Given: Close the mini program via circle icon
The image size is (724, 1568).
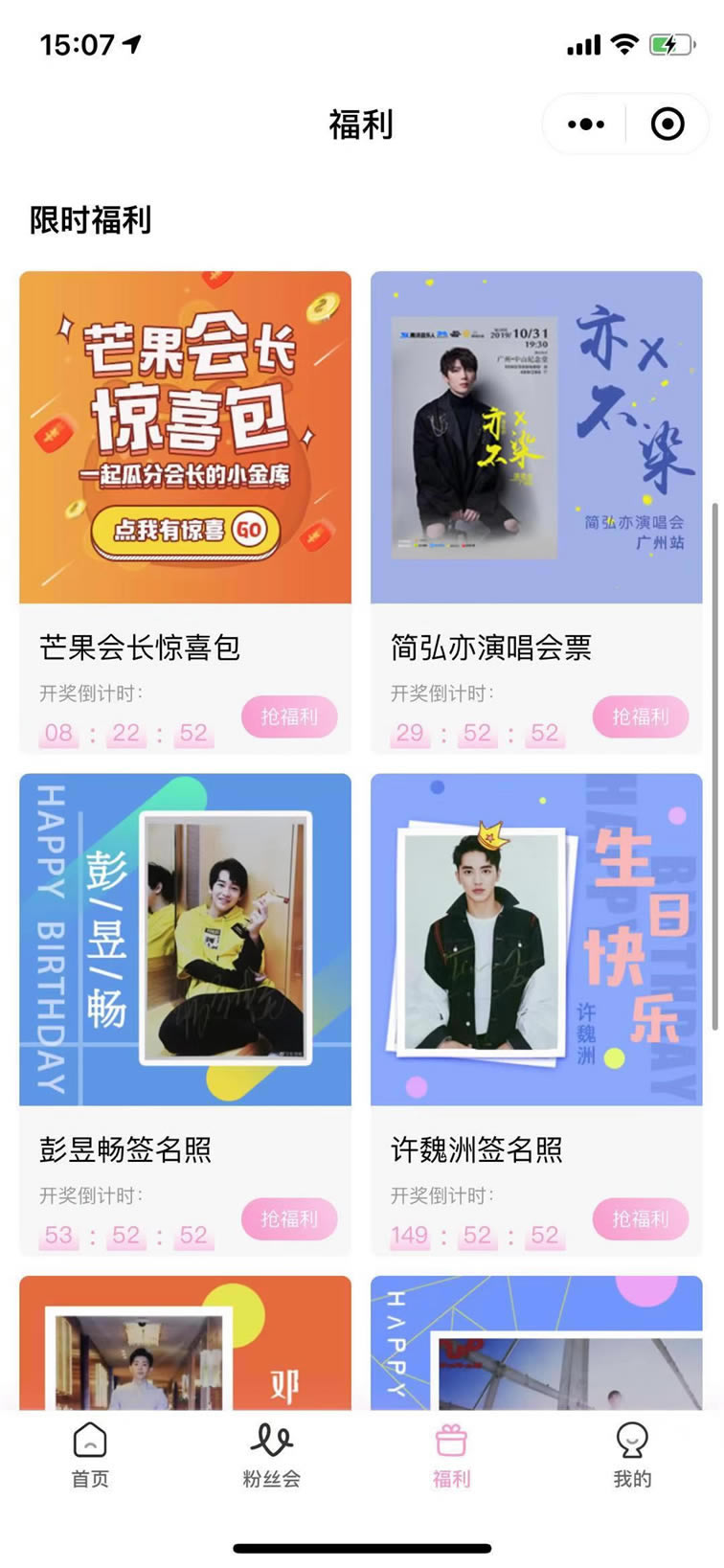Looking at the screenshot, I should (667, 125).
